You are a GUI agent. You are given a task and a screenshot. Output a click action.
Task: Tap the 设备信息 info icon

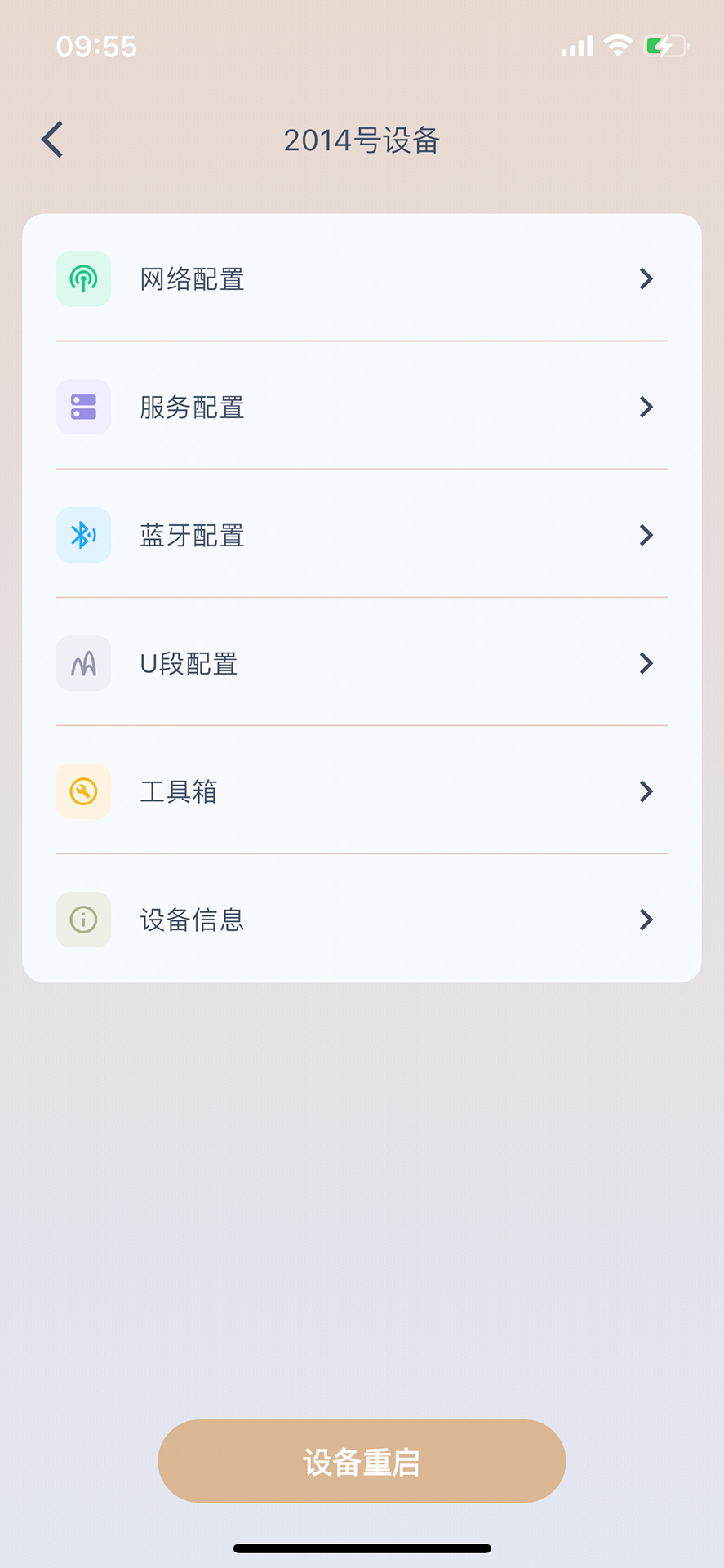[x=82, y=920]
